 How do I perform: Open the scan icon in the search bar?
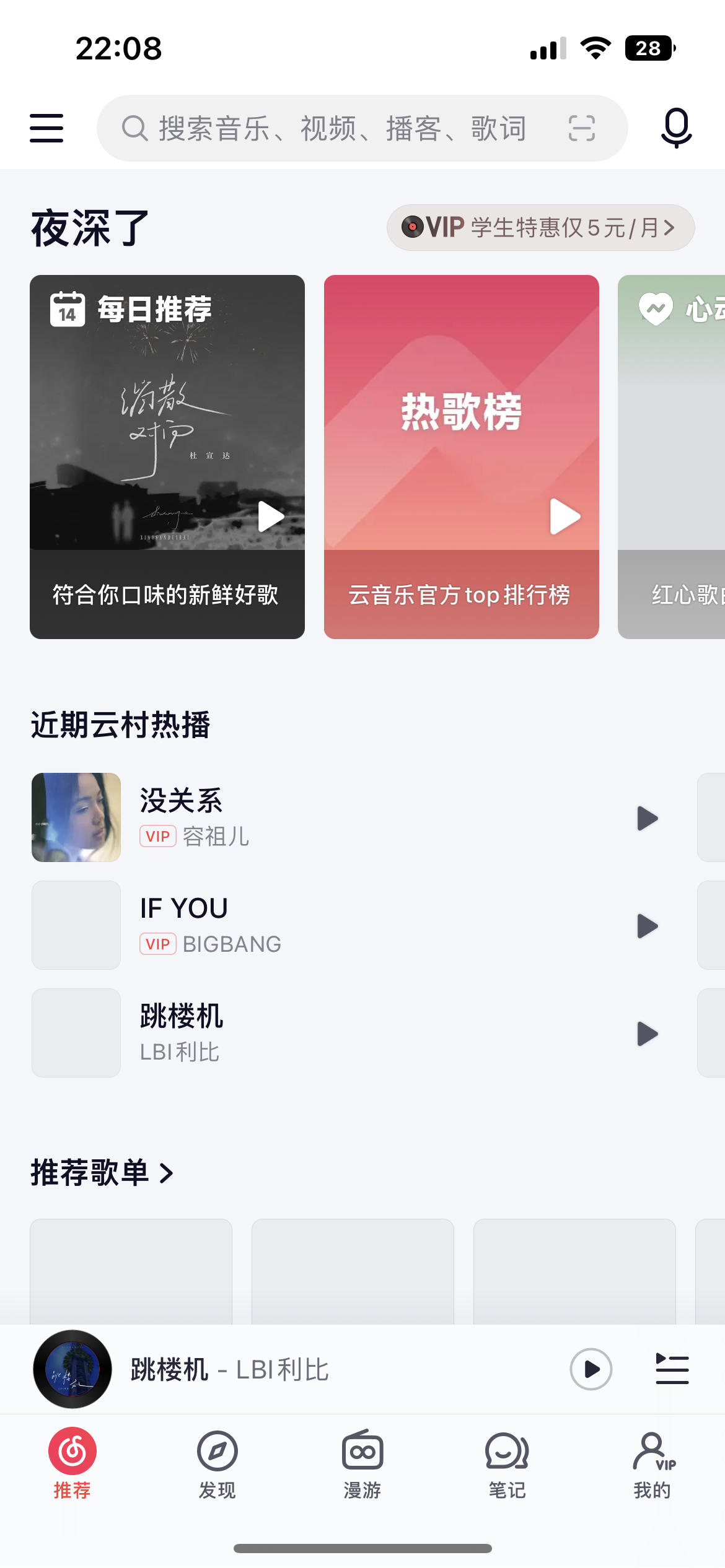pos(581,128)
